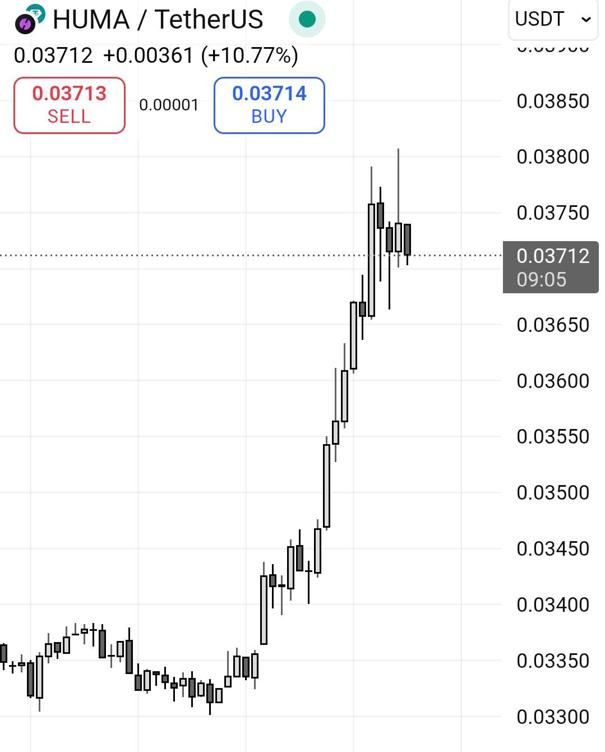Tap the BUY button at 0.03714
Viewport: 605px width, 752px height.
click(x=269, y=105)
